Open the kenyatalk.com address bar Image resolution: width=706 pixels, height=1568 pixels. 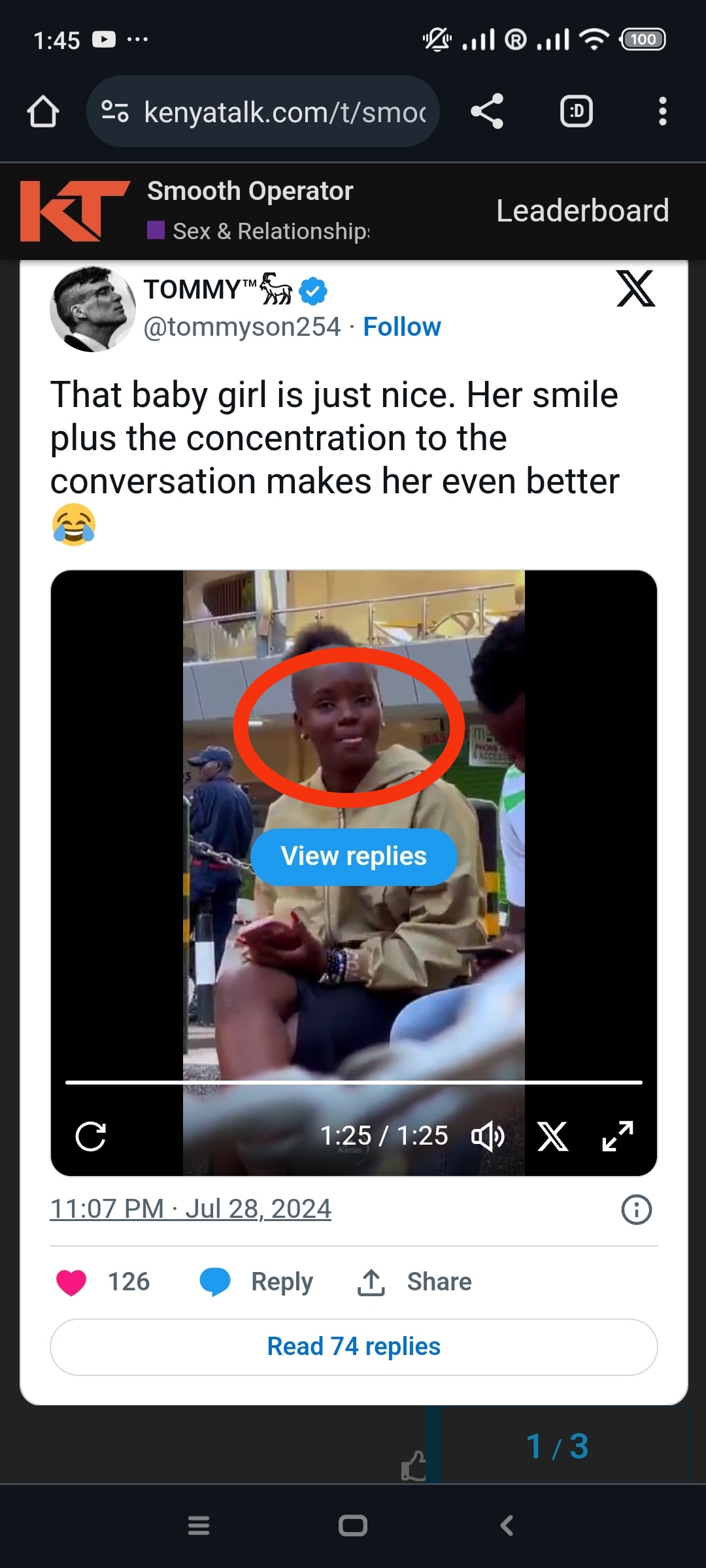261,112
